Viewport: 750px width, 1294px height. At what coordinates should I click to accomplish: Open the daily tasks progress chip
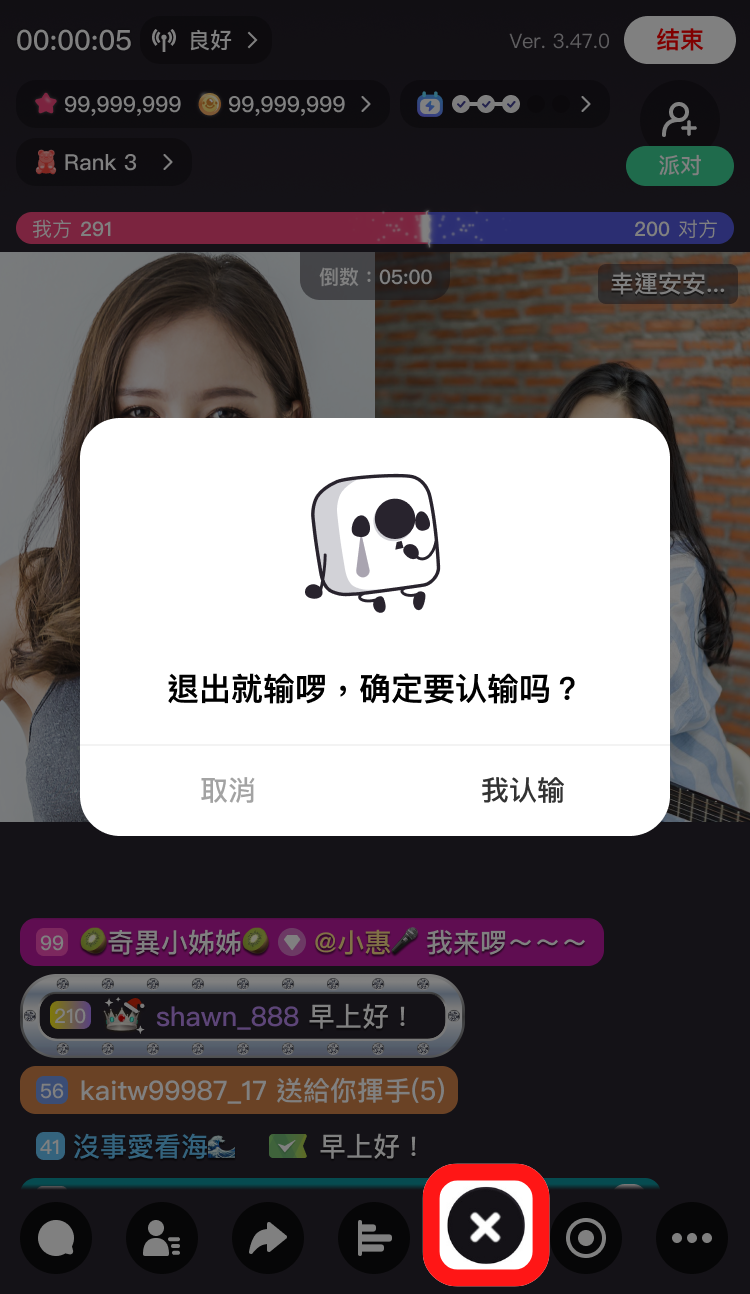(504, 104)
